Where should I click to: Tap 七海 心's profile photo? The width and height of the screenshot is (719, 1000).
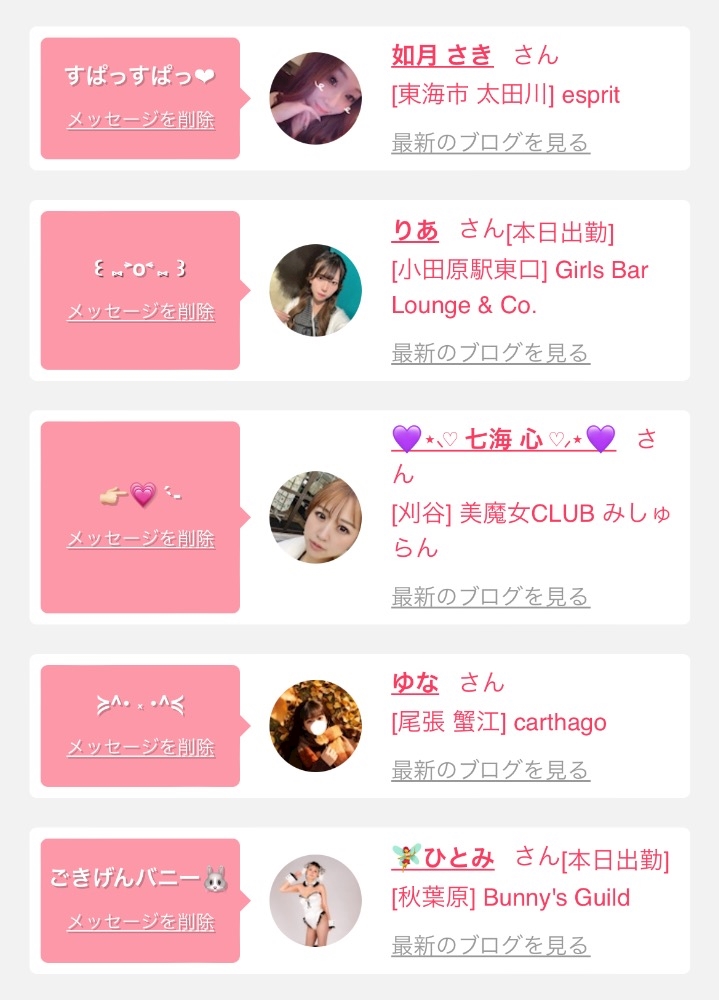click(316, 517)
